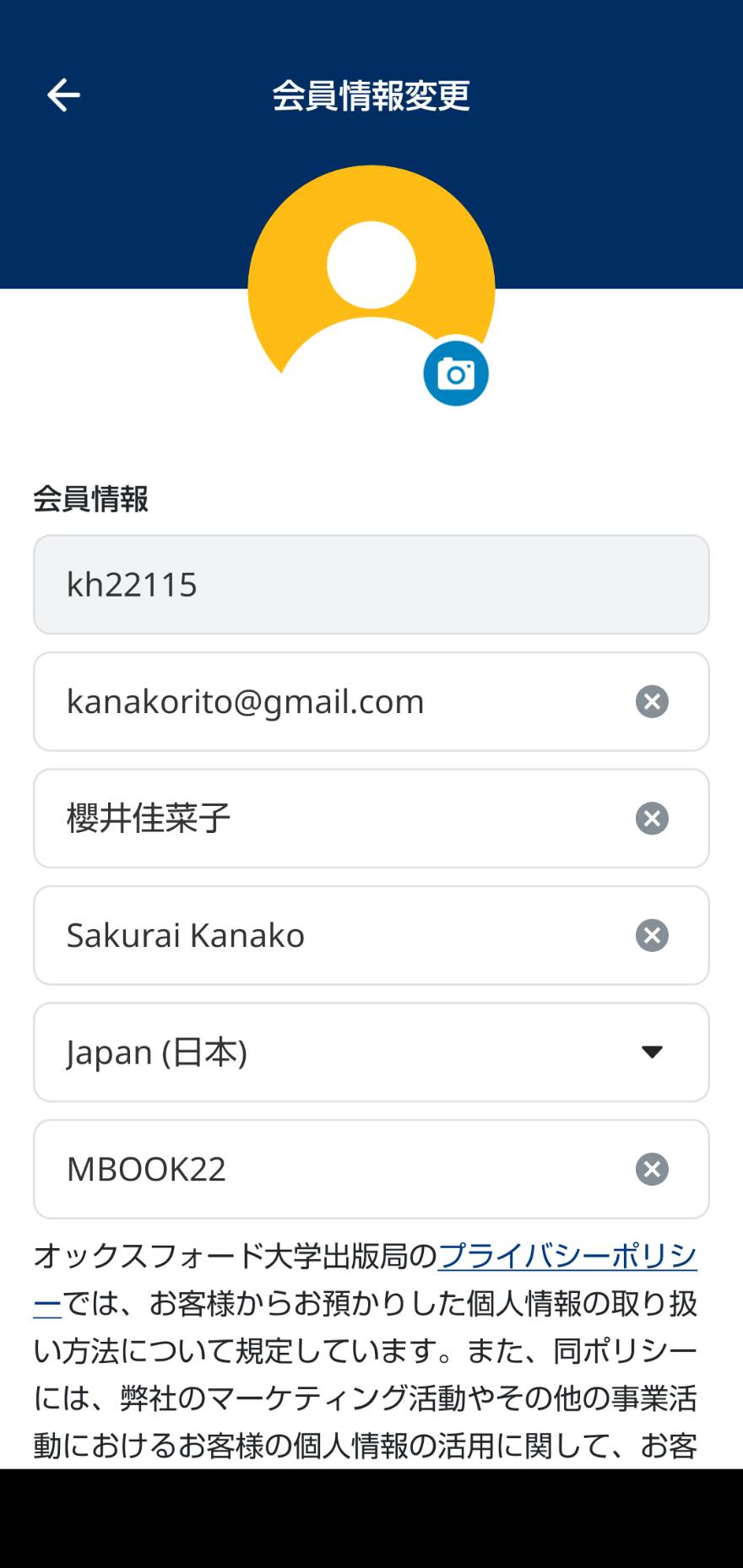
Task: Edit the Sakurai Kanako name field
Action: [x=371, y=935]
